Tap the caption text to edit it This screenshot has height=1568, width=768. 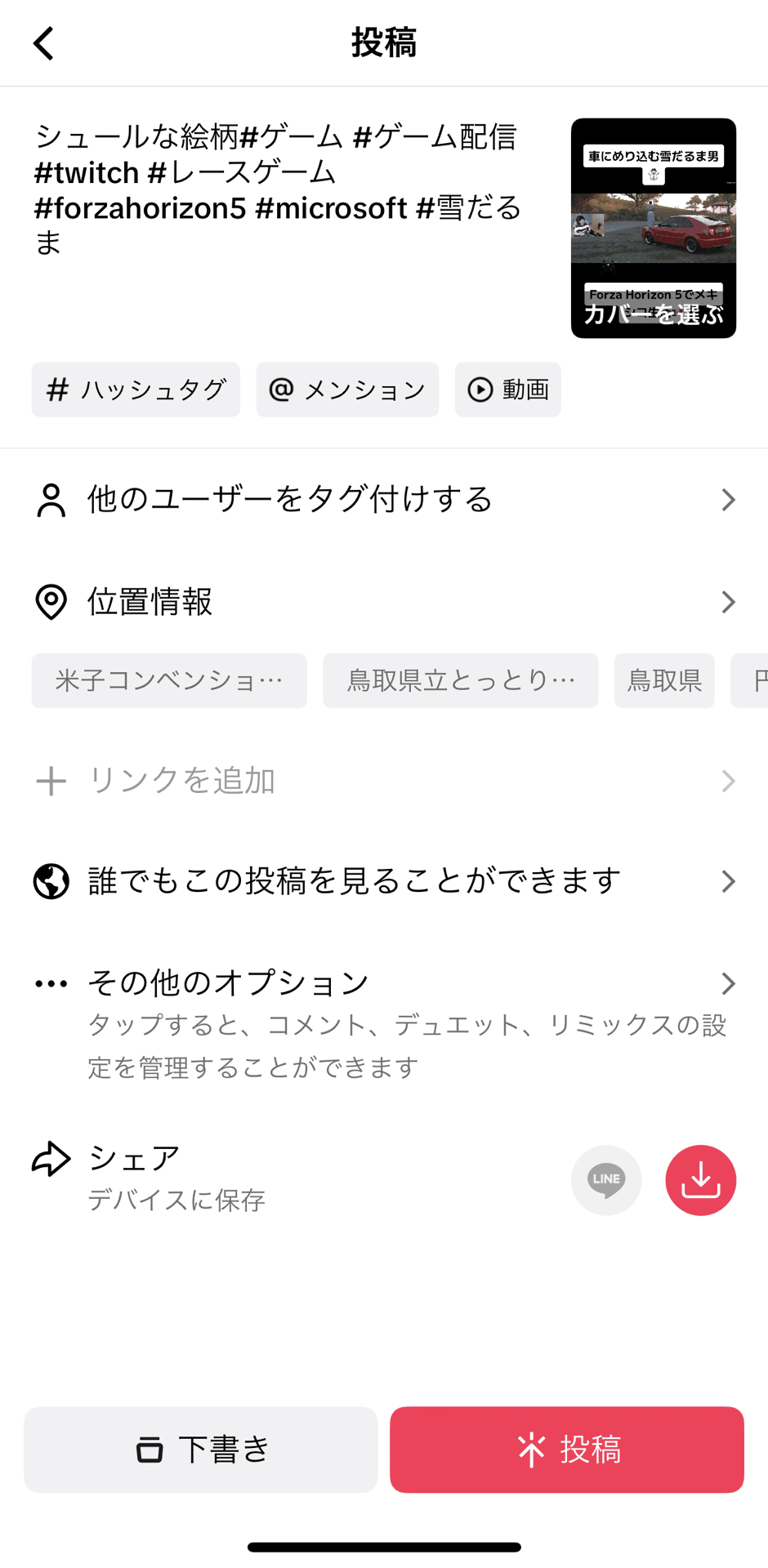(x=278, y=189)
